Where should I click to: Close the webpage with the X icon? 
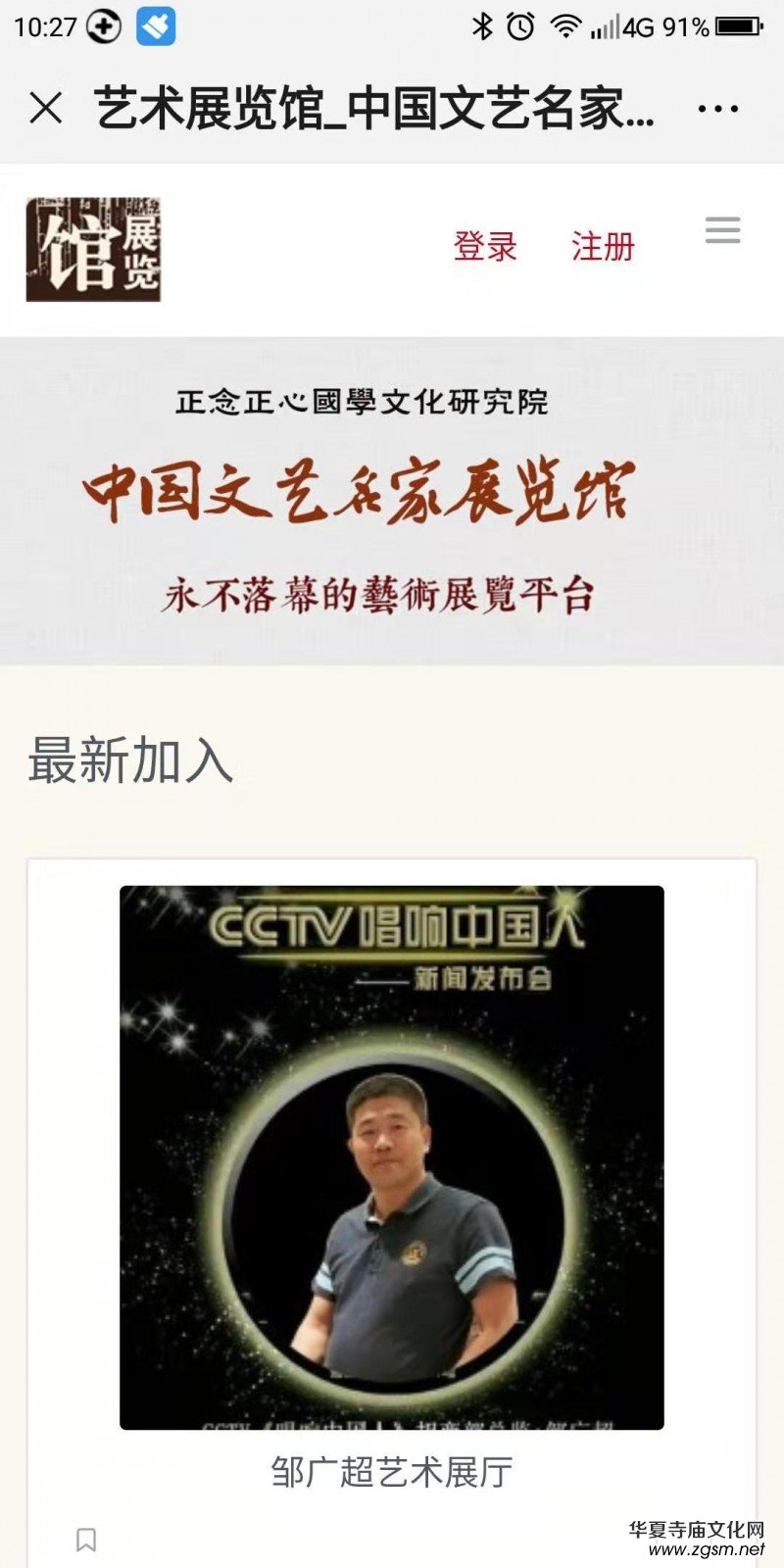(x=46, y=108)
